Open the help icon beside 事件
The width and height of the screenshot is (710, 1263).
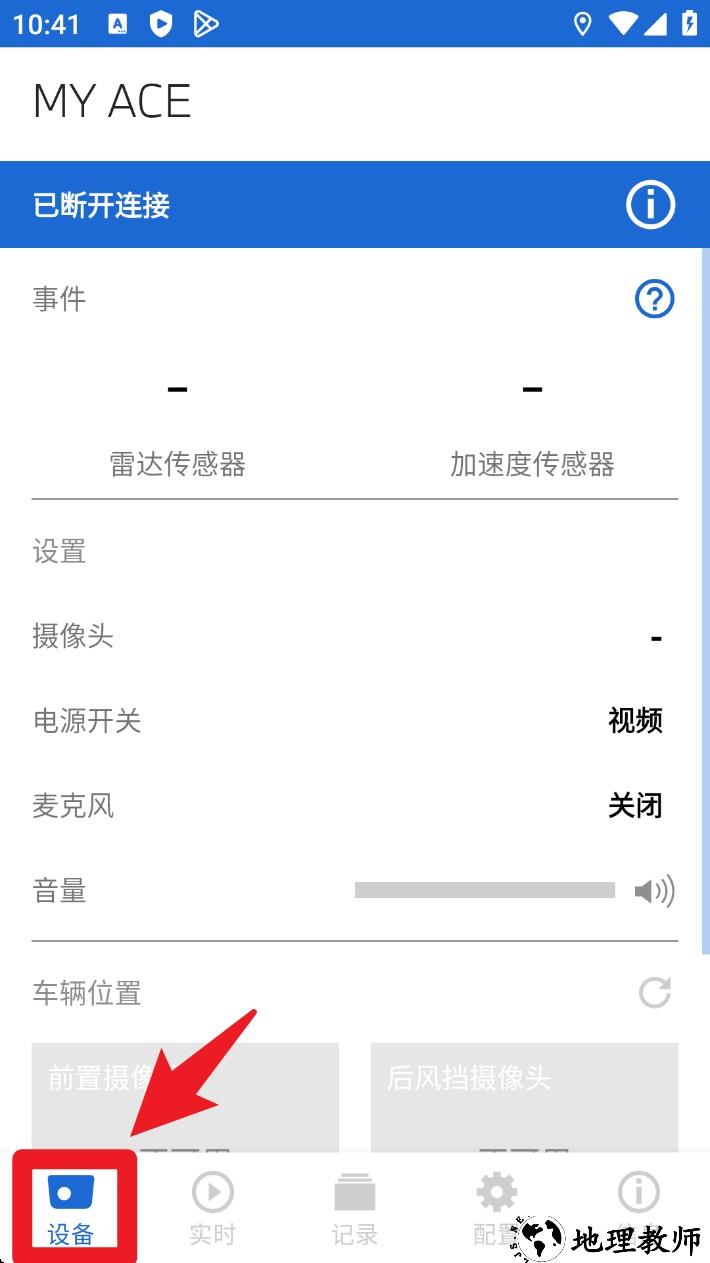(x=655, y=298)
